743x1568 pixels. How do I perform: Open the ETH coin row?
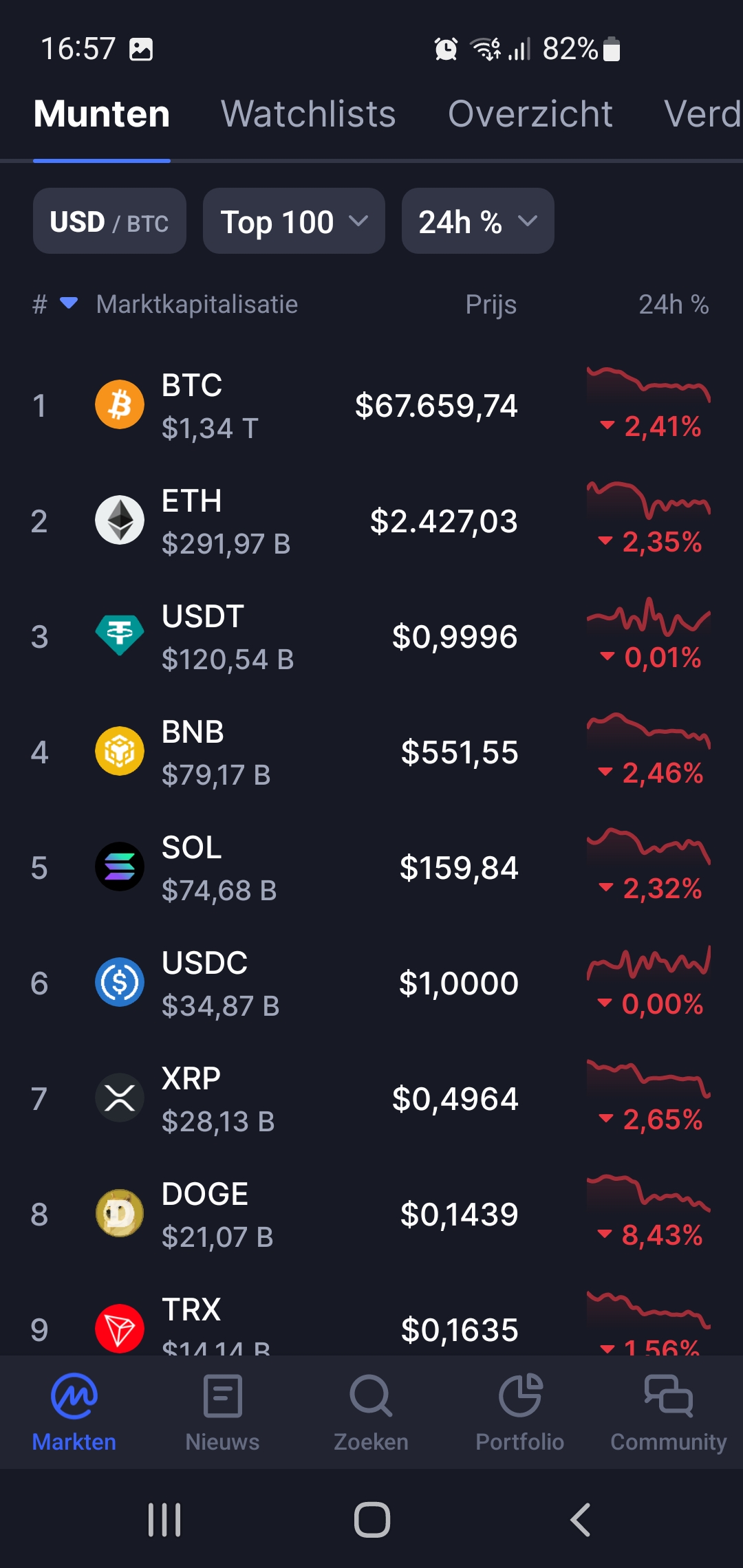(371, 521)
